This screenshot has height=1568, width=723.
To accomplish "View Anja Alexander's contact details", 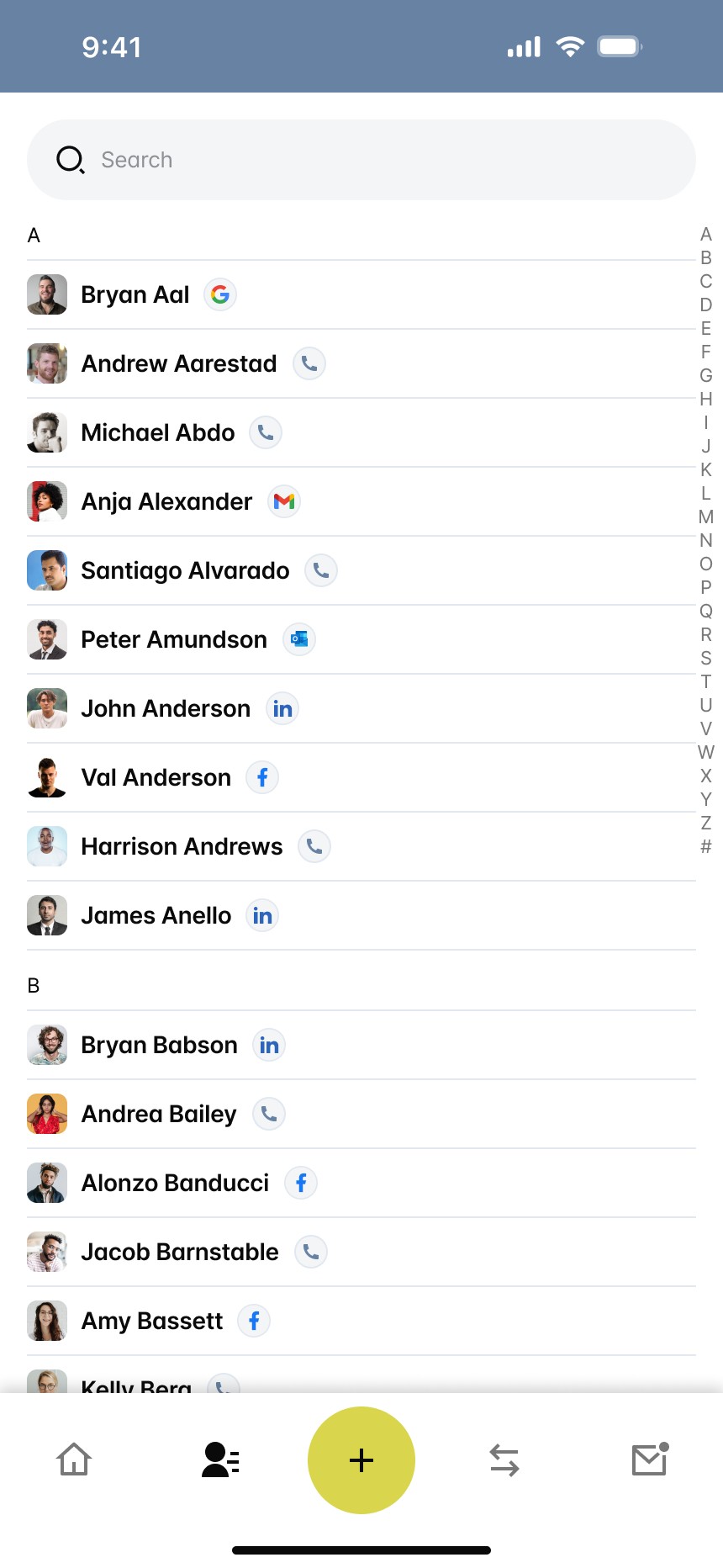I will [x=361, y=501].
